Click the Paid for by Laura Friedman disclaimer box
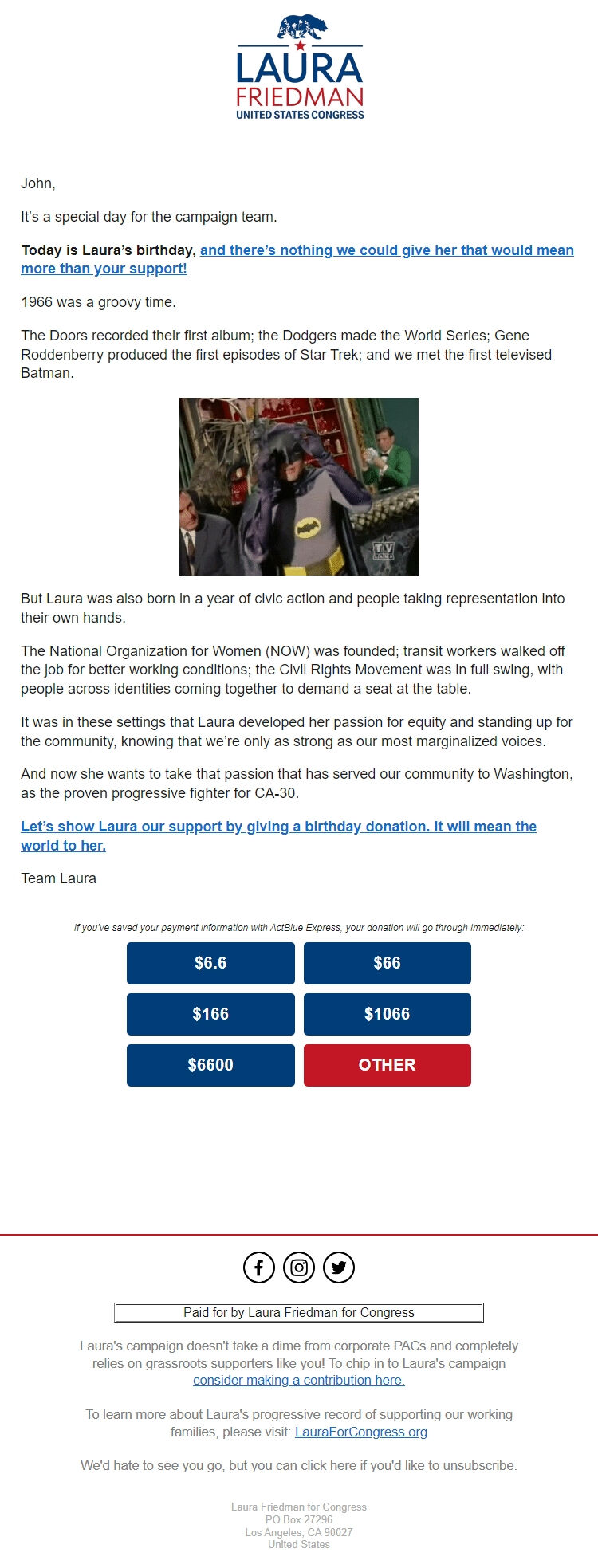Image resolution: width=598 pixels, height=1568 pixels. point(298,1312)
